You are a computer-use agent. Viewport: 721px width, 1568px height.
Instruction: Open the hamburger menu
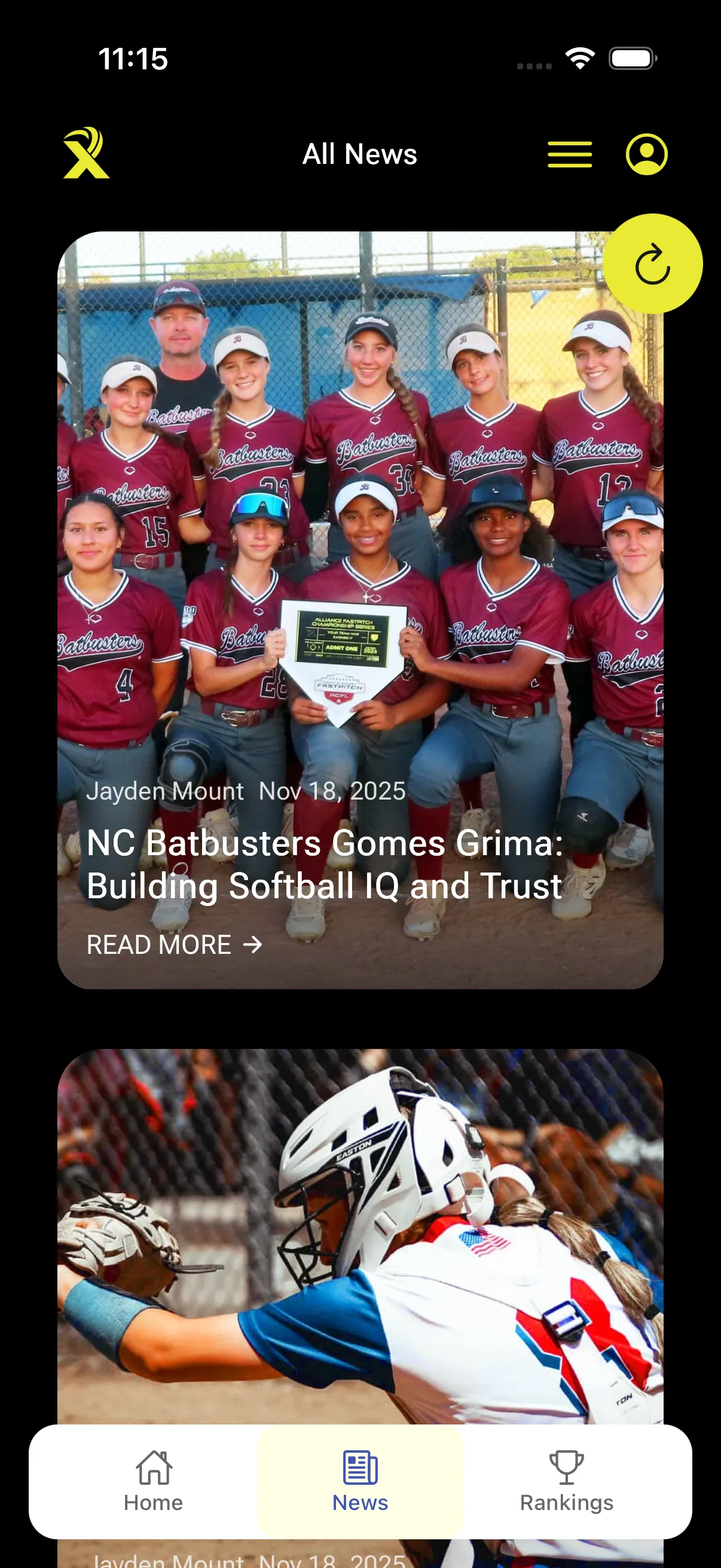(570, 154)
